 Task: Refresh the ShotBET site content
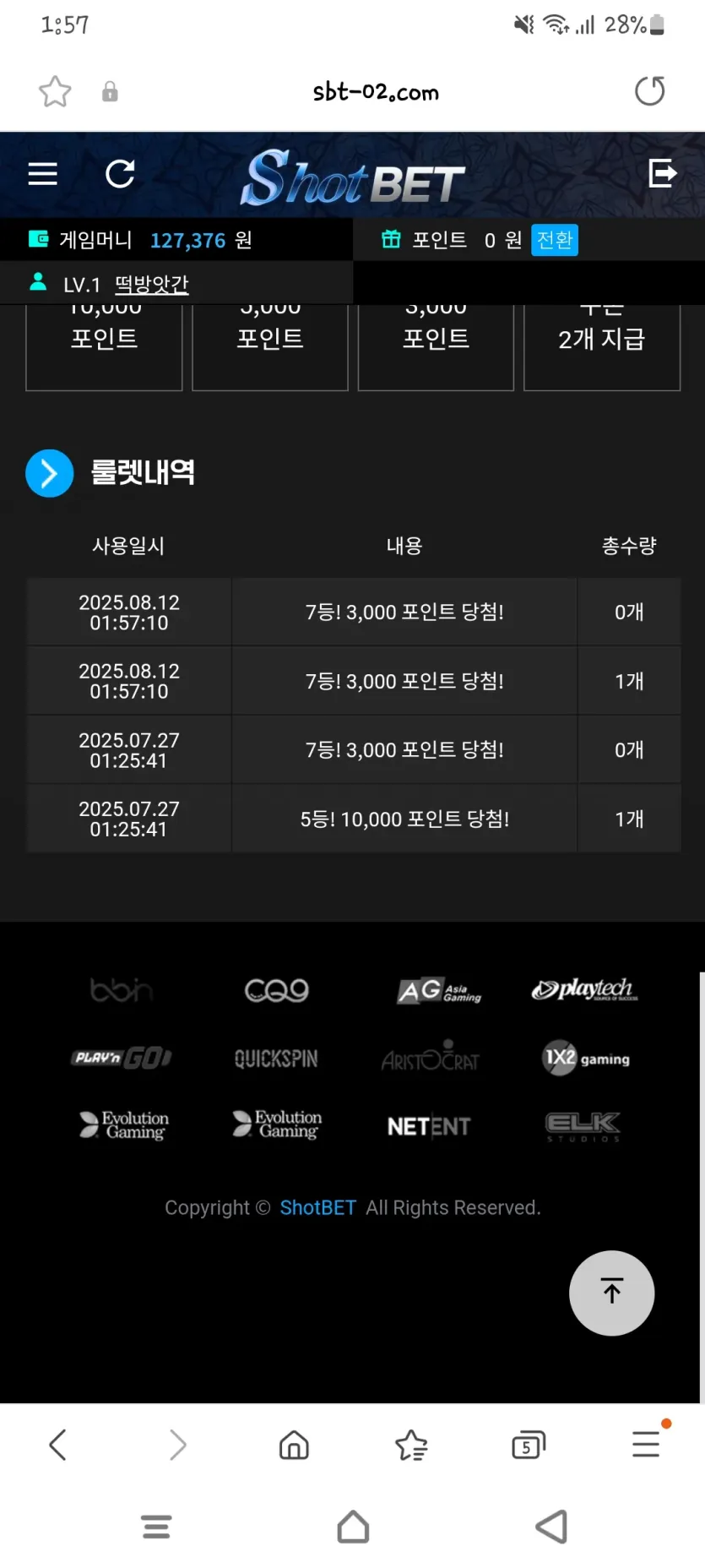[120, 174]
